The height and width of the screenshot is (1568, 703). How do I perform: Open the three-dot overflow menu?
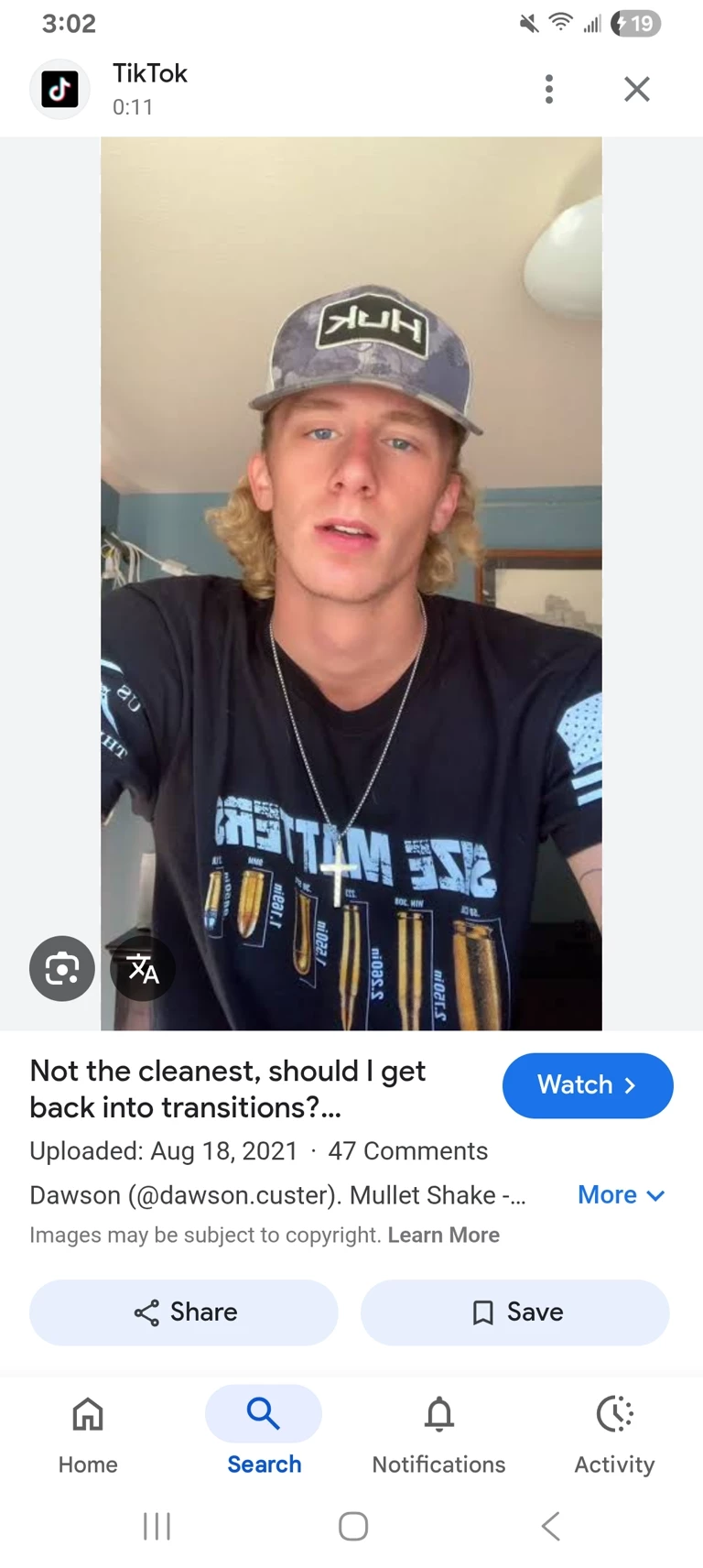pyautogui.click(x=549, y=89)
